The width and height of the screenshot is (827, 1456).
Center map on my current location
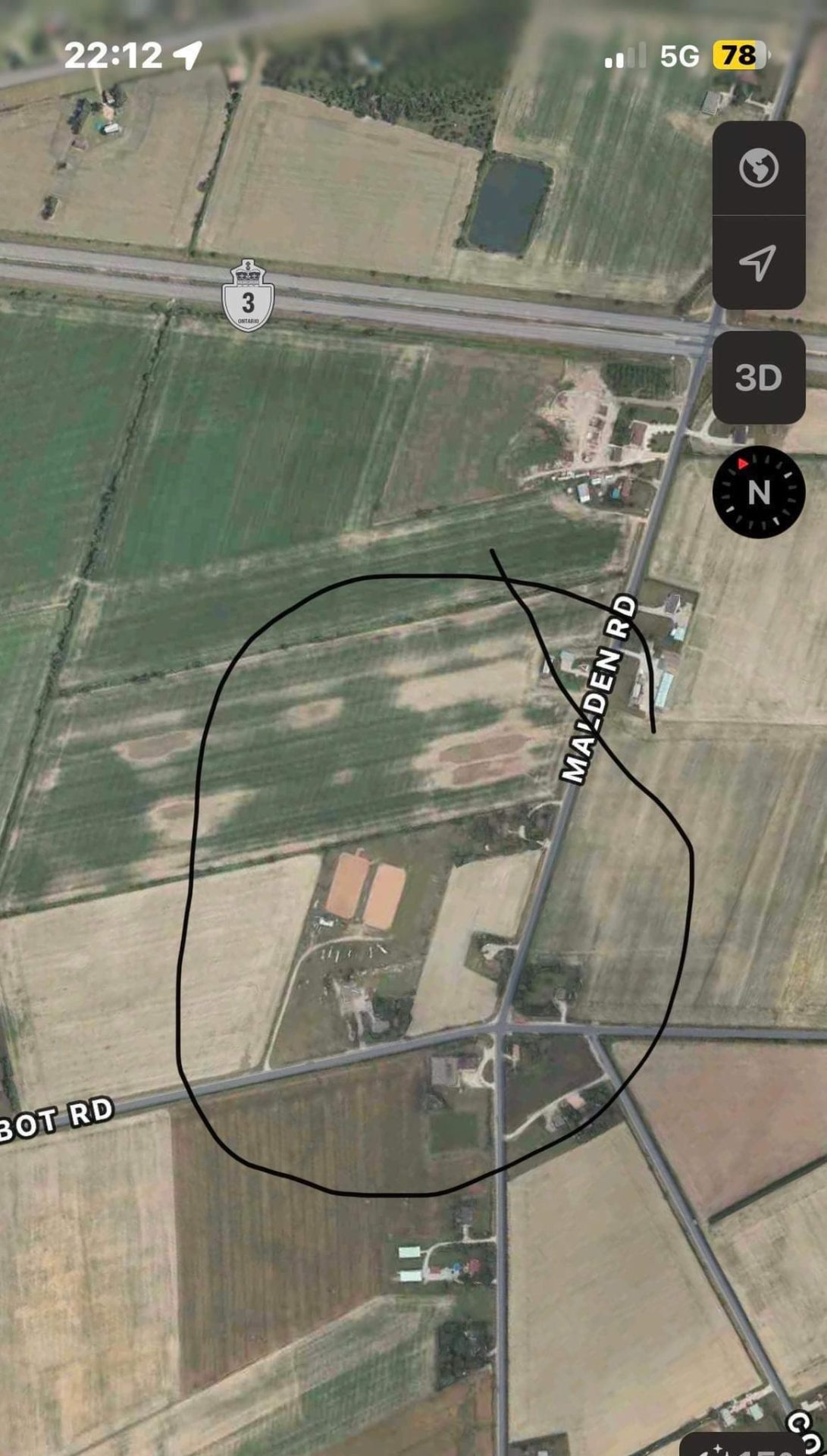point(759,262)
